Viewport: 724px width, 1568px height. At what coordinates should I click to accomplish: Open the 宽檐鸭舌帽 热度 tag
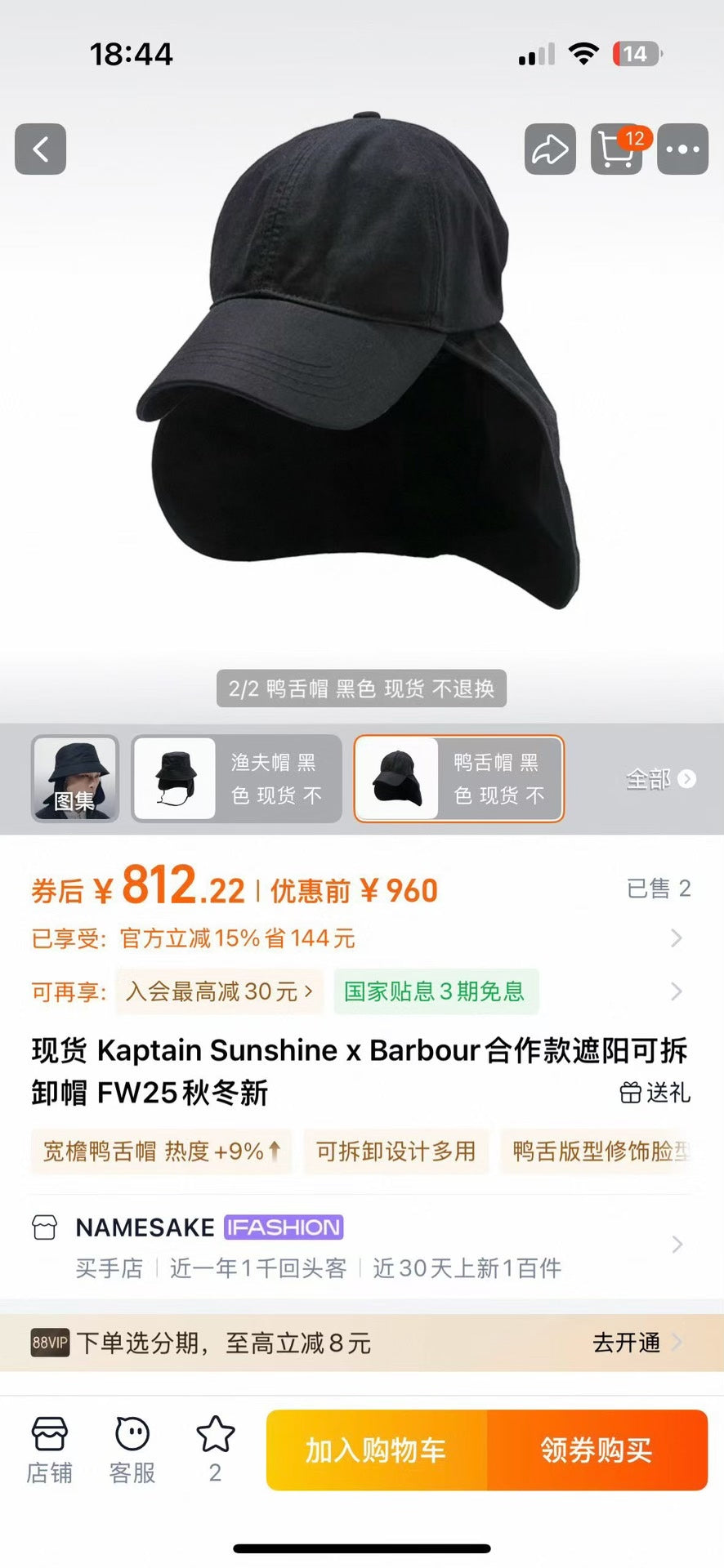click(161, 1151)
